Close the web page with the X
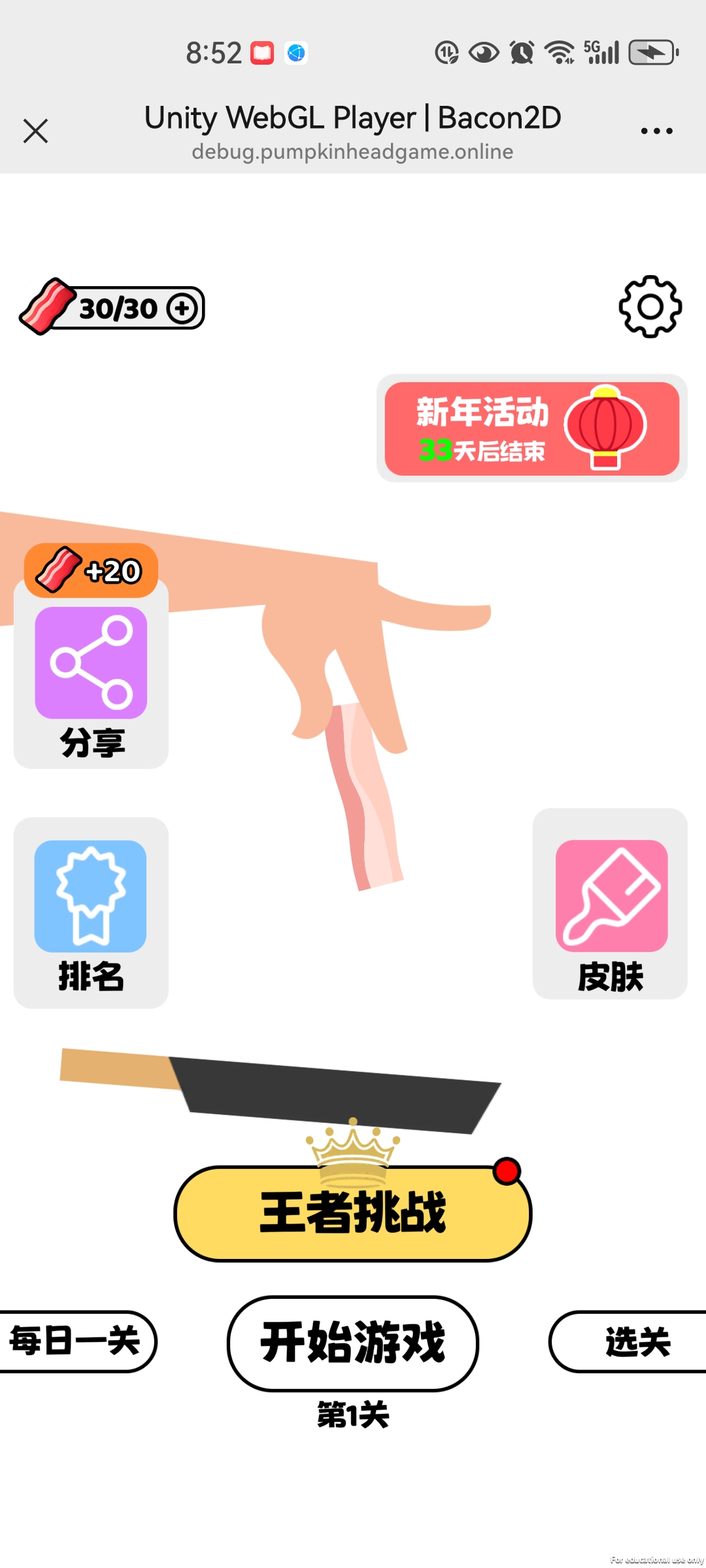This screenshot has width=706, height=1568. [x=35, y=131]
